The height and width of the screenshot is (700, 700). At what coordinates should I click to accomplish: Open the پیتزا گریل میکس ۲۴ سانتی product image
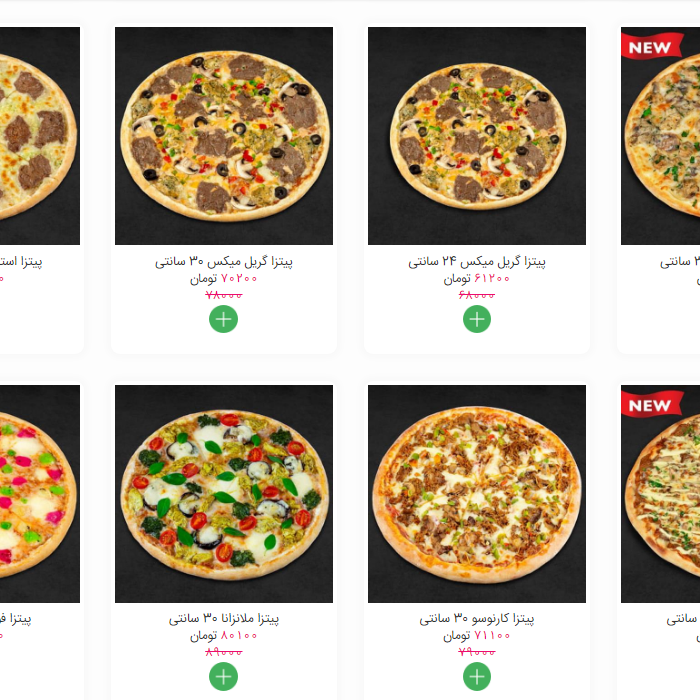coord(477,136)
